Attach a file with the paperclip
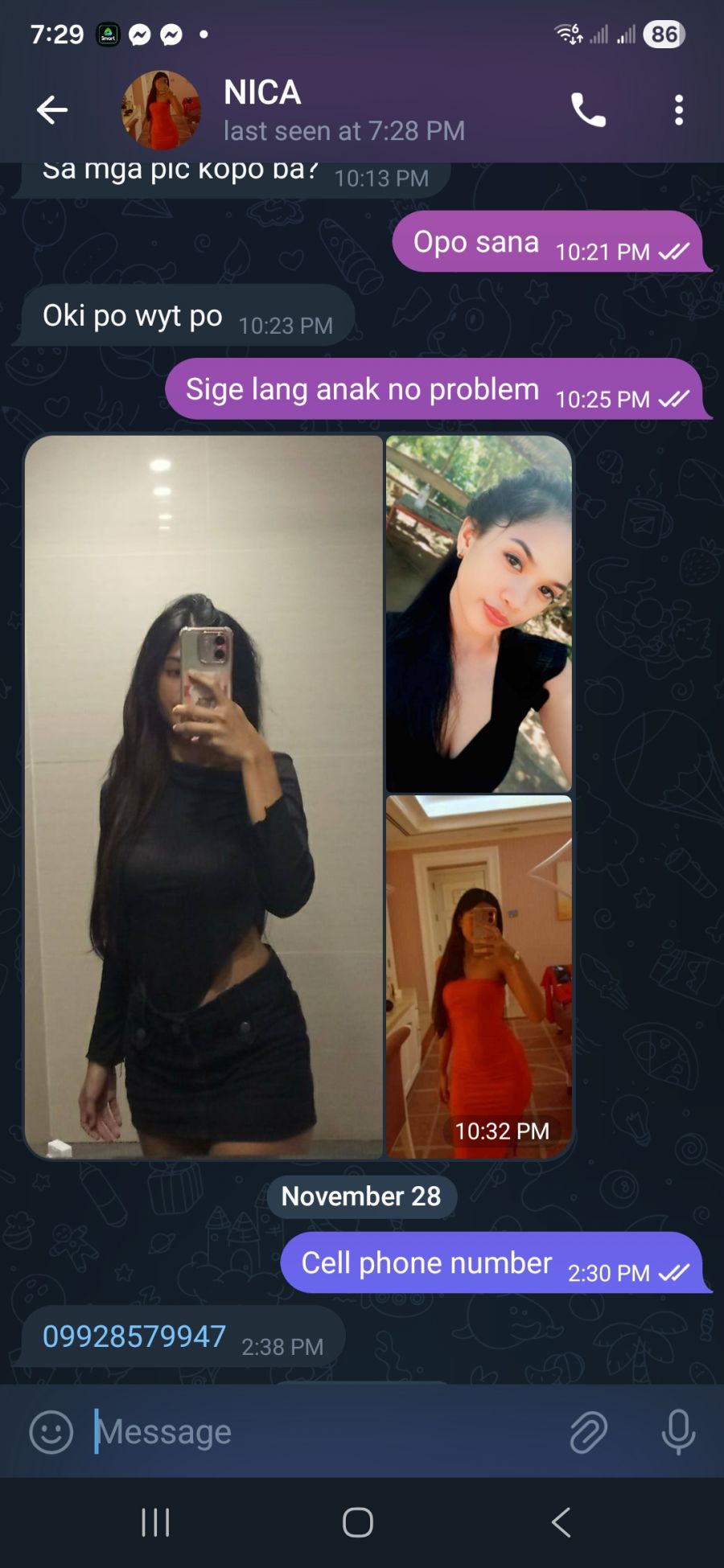Screen dimensions: 724x1568 (x=588, y=1432)
